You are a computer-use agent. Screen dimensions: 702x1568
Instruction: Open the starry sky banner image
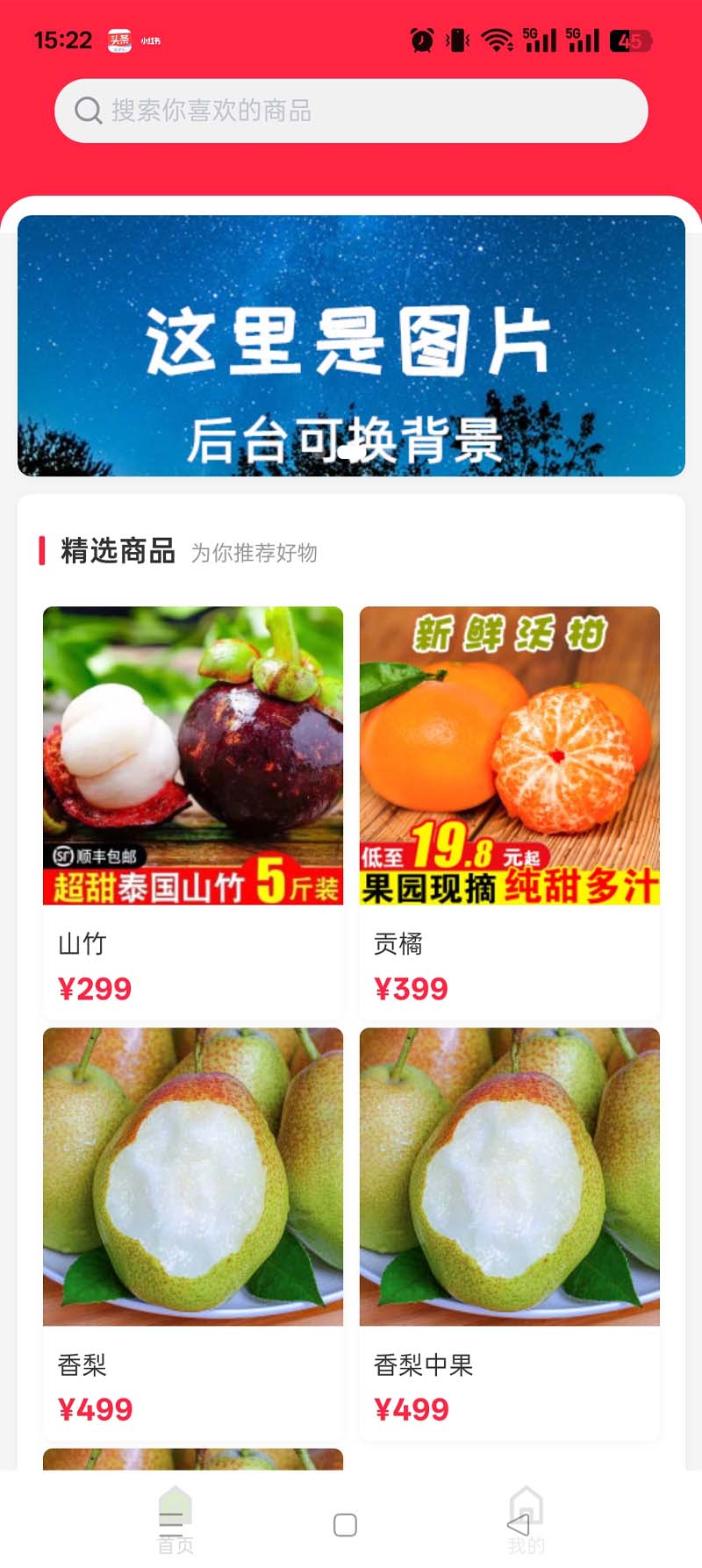tap(351, 346)
